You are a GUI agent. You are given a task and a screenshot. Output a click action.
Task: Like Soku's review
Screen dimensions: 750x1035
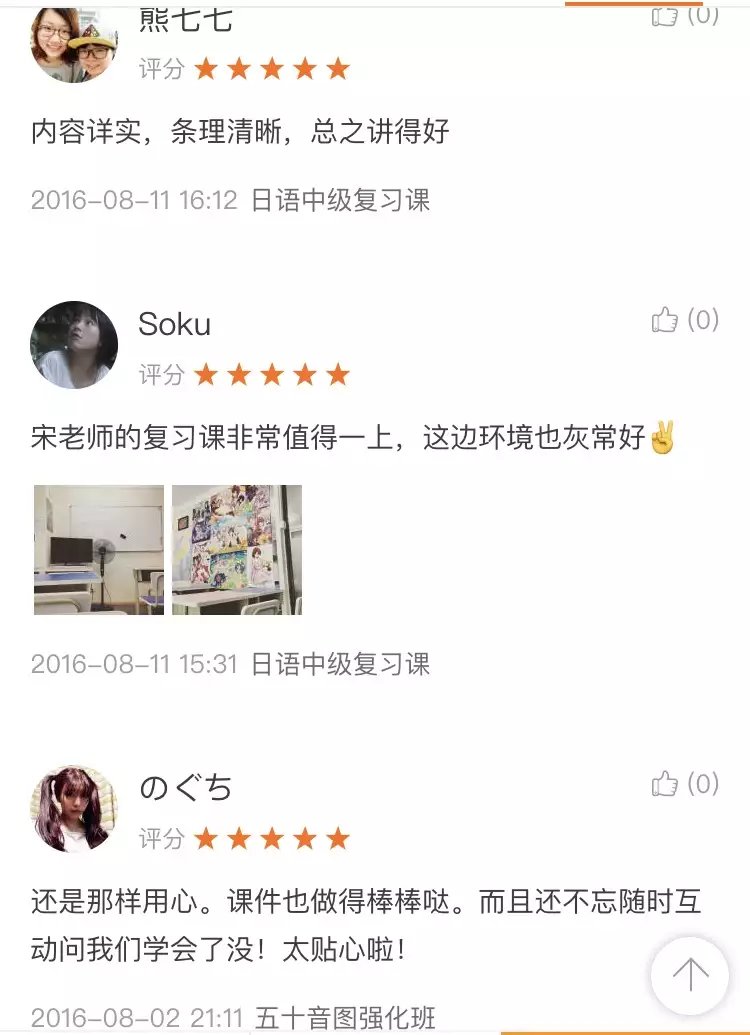point(666,320)
